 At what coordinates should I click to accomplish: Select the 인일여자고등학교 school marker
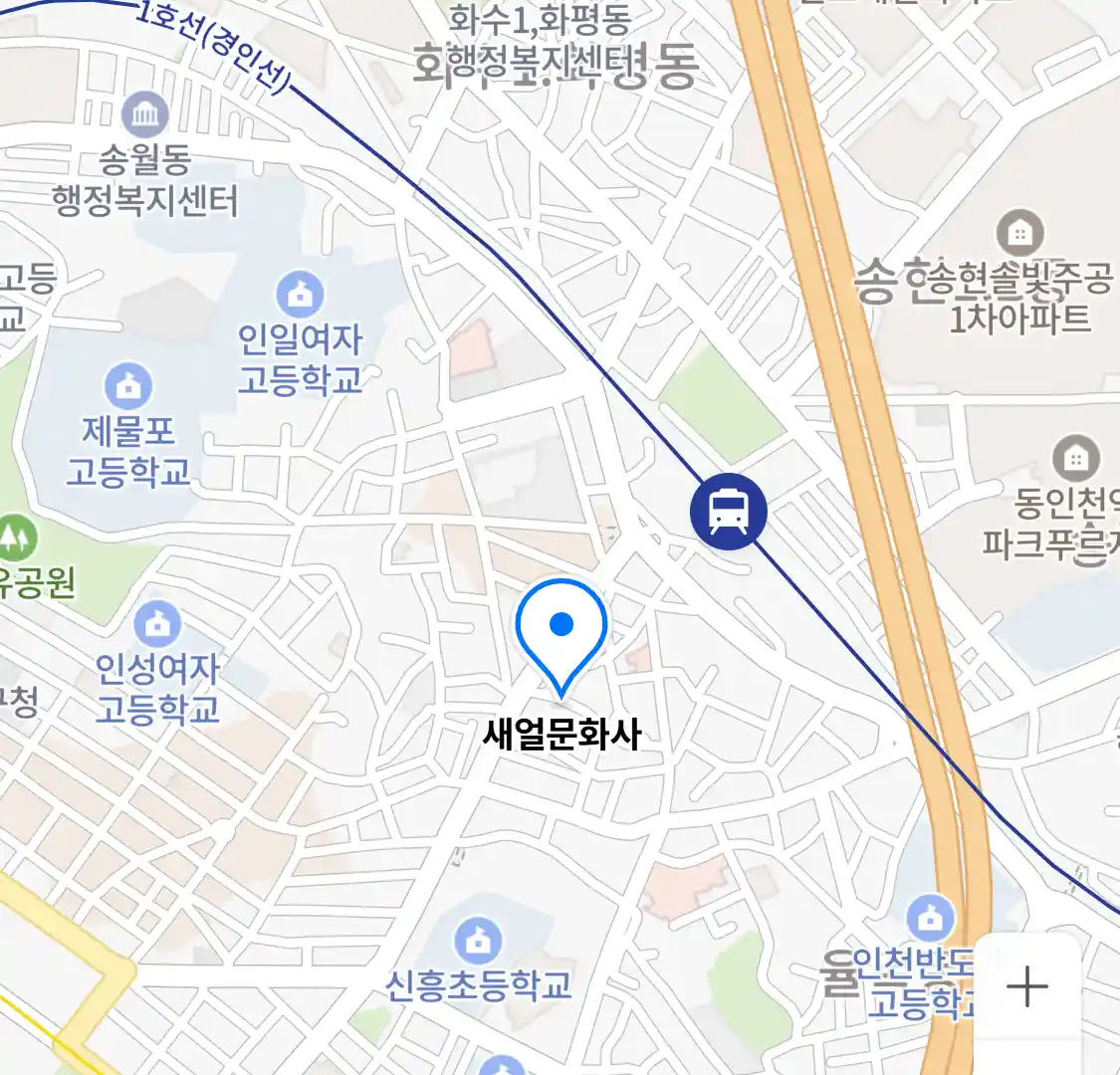pos(299,295)
